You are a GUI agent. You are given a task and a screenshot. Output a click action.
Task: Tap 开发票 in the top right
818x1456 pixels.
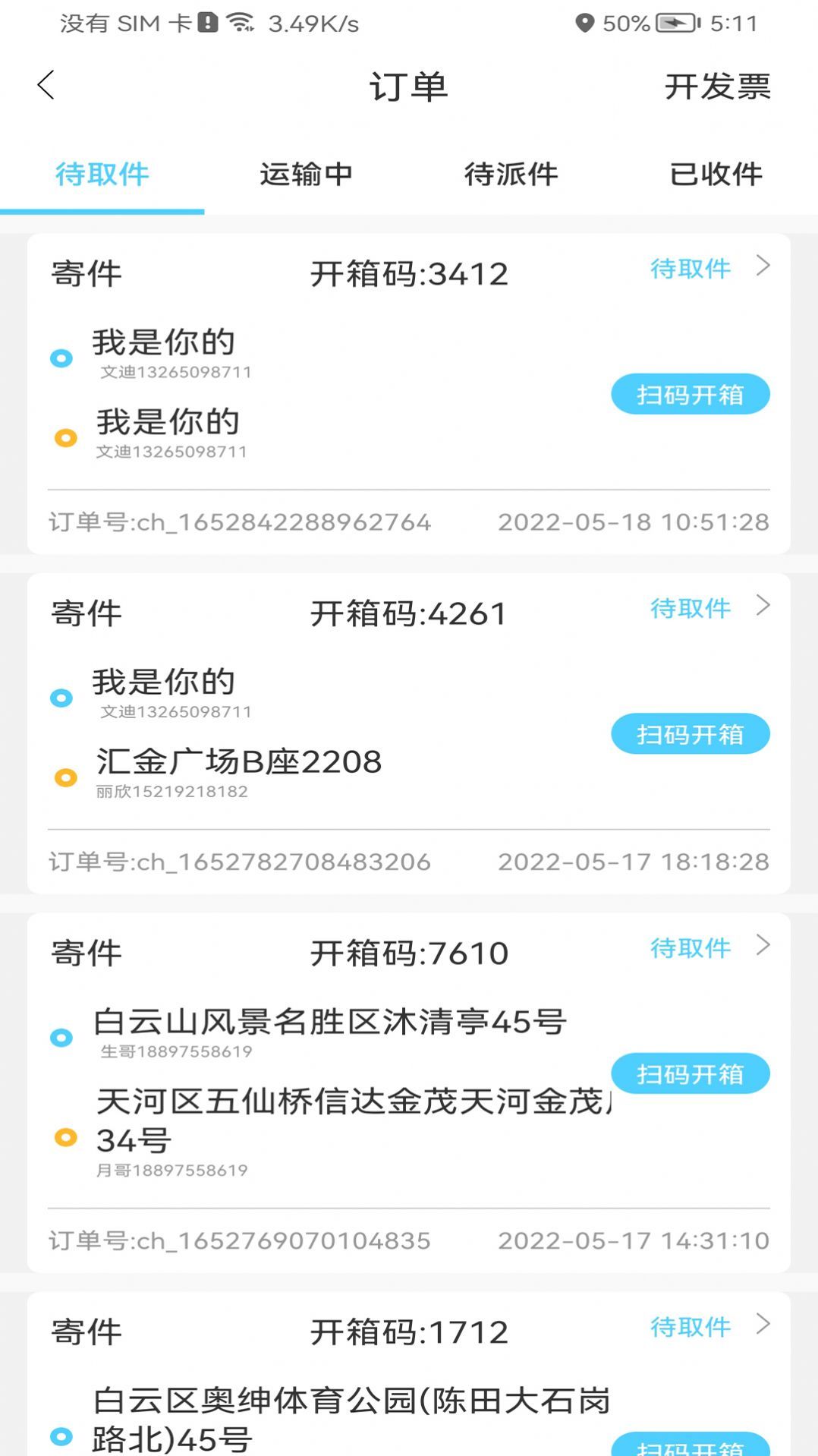click(x=718, y=87)
